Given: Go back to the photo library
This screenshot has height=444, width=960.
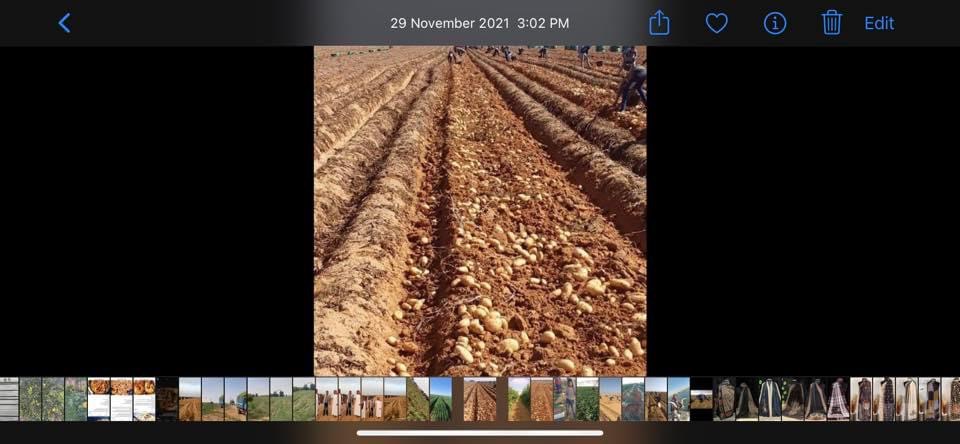Looking at the screenshot, I should click(x=65, y=23).
